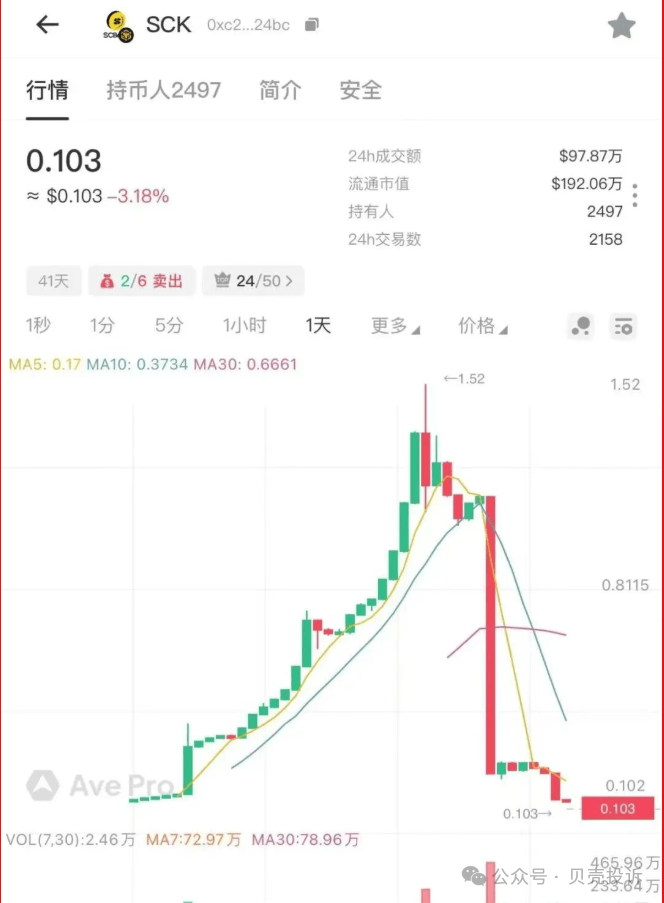664x903 pixels.
Task: Set the chart to 1小时
Action: [x=244, y=325]
